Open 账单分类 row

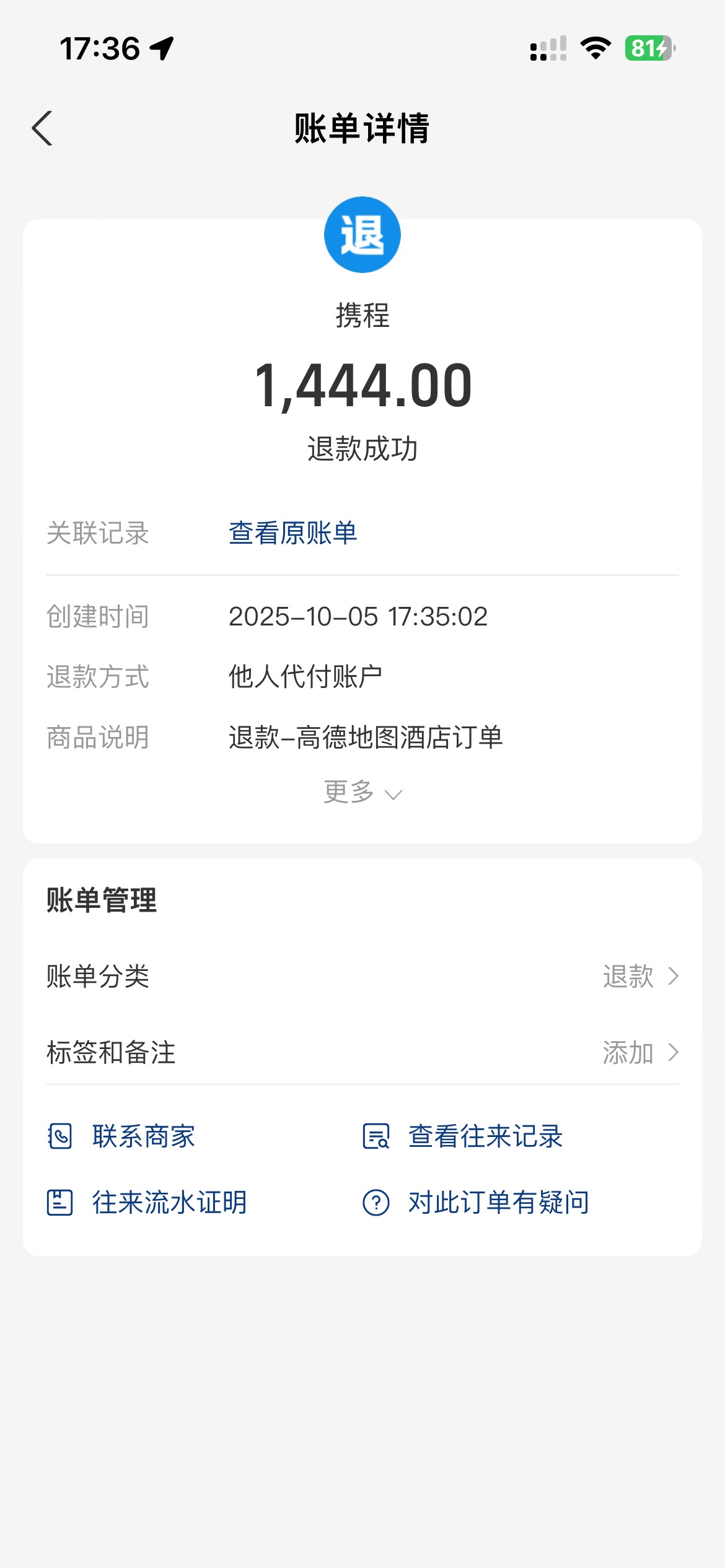362,977
